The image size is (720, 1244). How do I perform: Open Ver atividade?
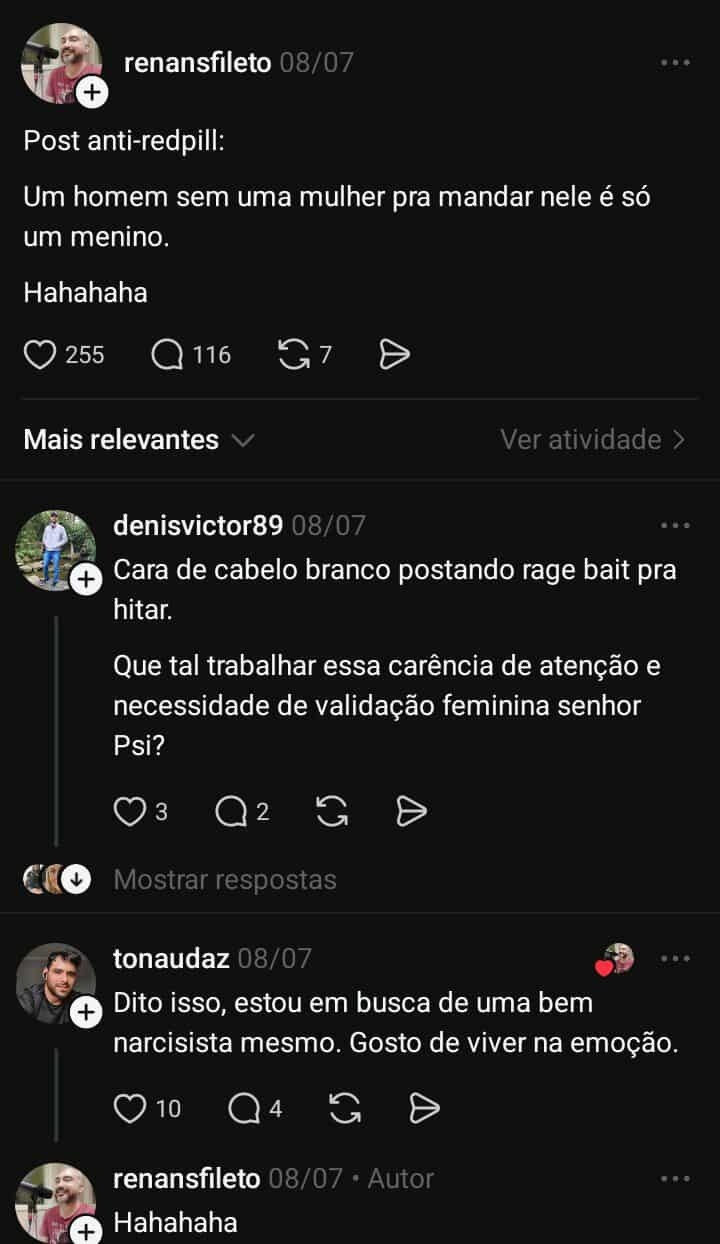pyautogui.click(x=592, y=440)
